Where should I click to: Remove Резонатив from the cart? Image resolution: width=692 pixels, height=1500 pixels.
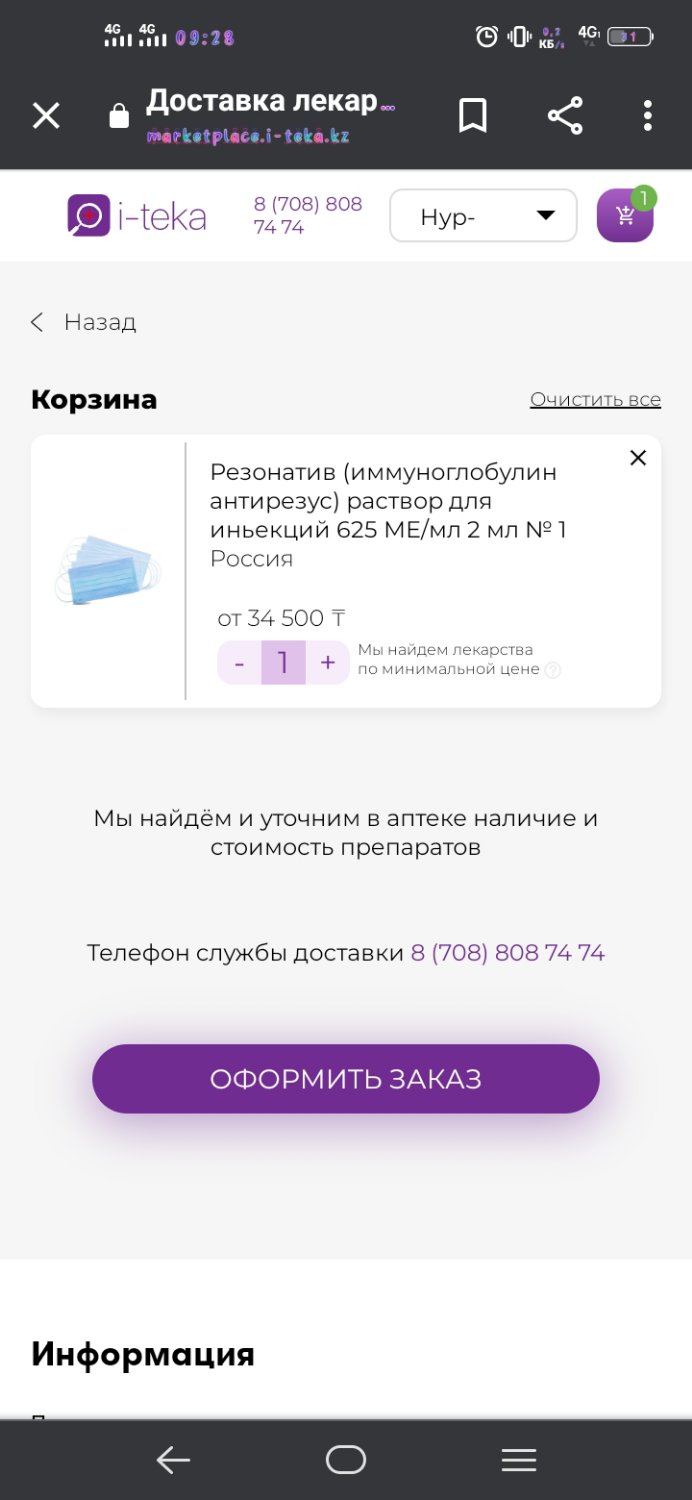(x=638, y=458)
